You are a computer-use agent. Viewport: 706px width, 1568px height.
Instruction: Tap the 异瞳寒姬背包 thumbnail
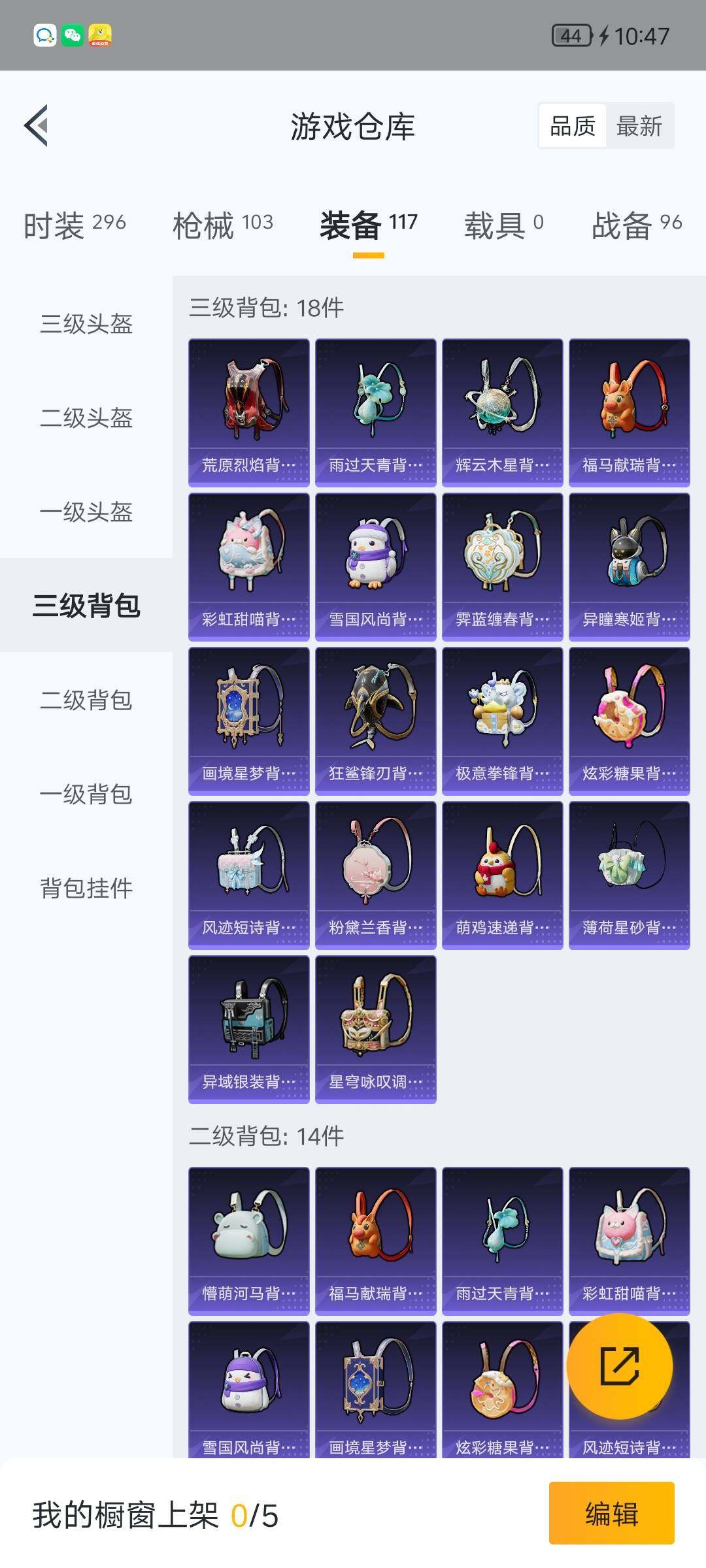(626, 566)
